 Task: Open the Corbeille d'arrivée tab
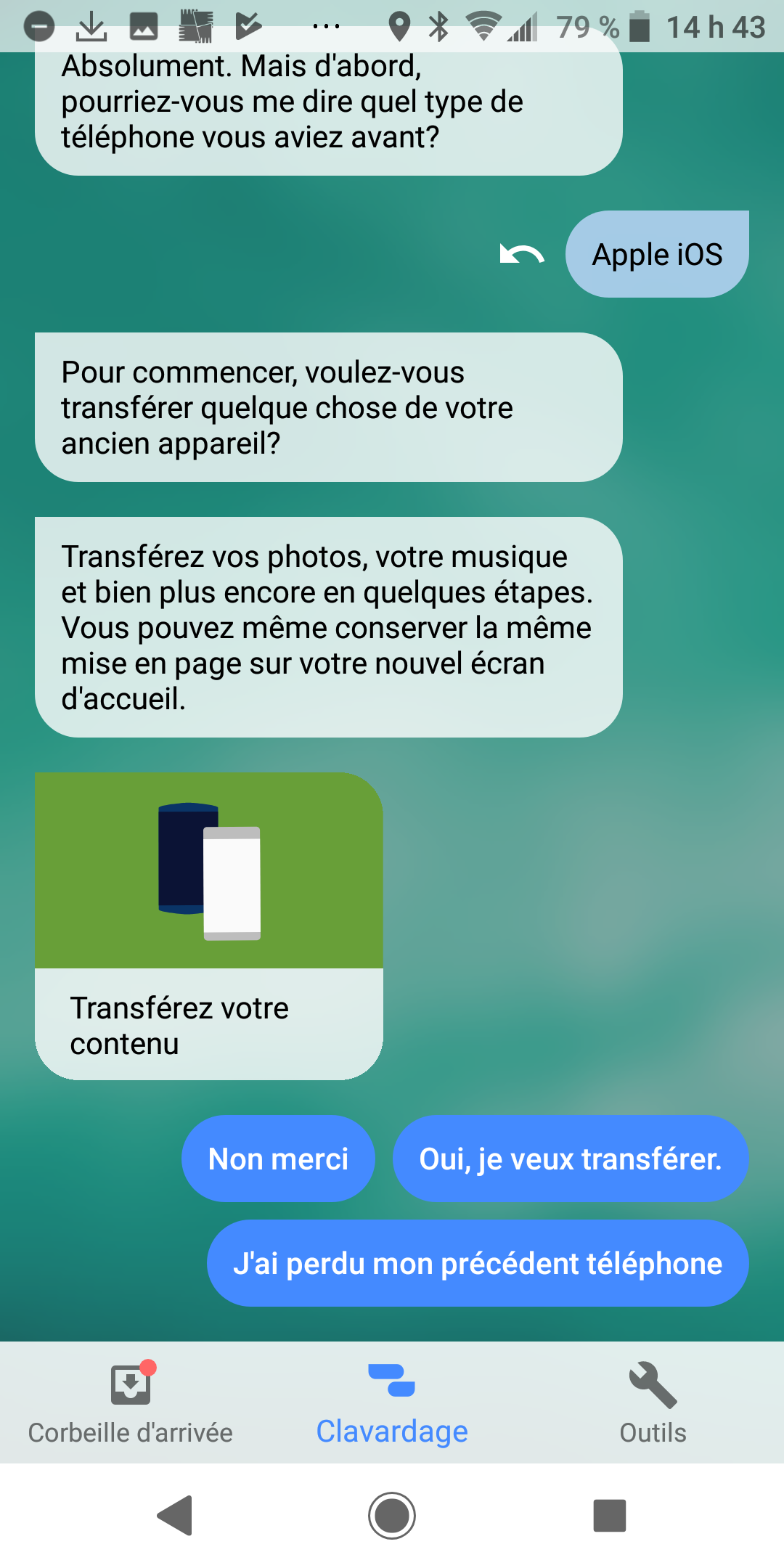[x=131, y=1402]
